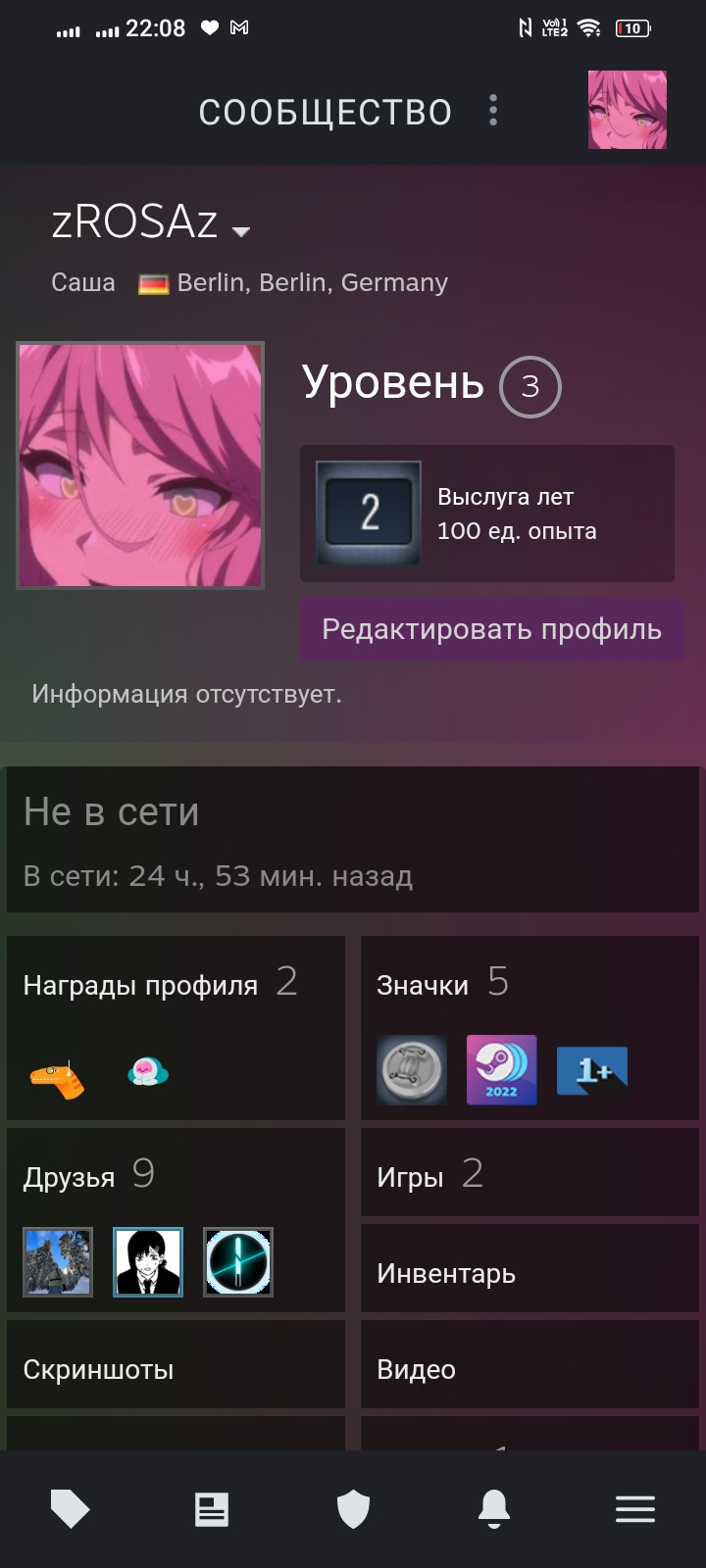The width and height of the screenshot is (706, 1568).
Task: Open the three-dot overflow menu
Action: tap(493, 111)
